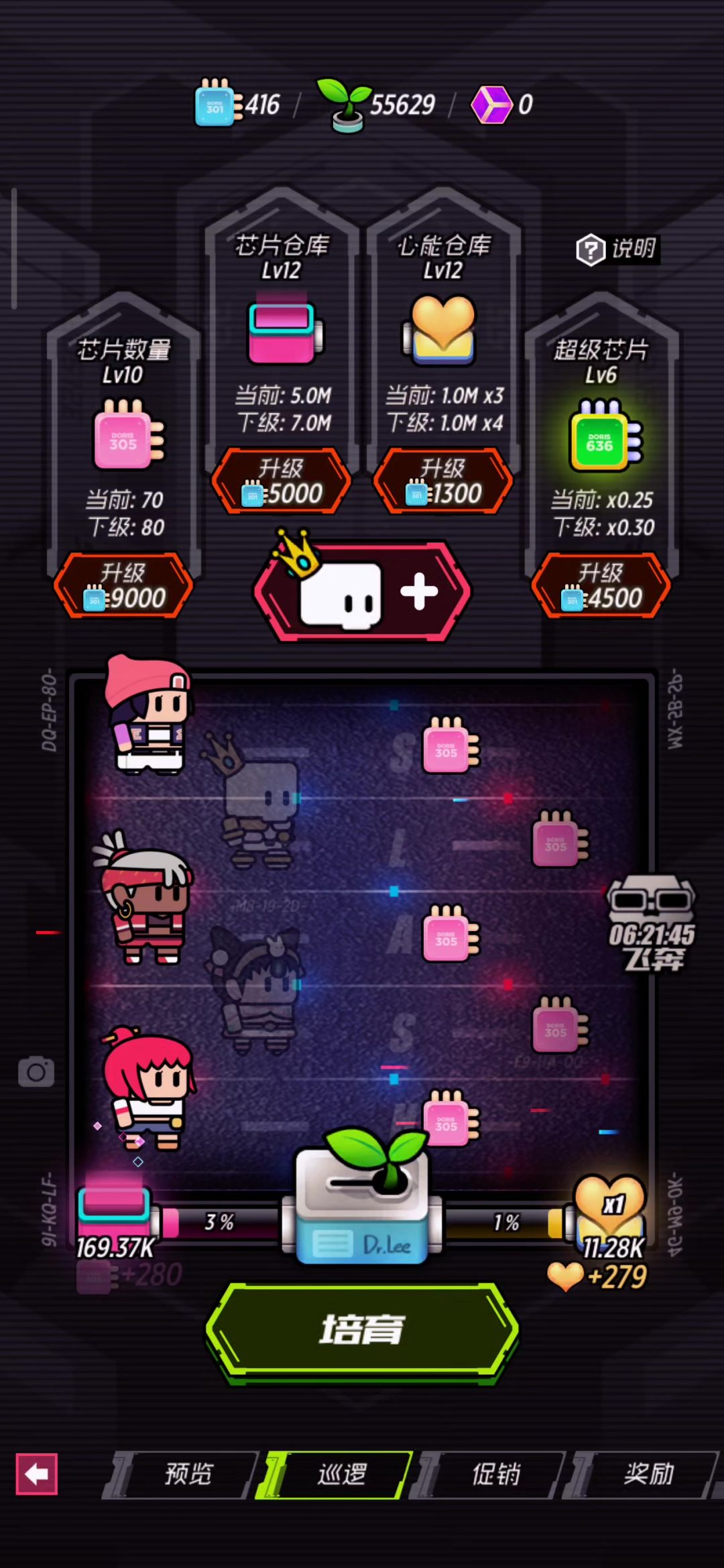This screenshot has height=1568, width=724.
Task: Add a crowned character with plus button
Action: click(363, 591)
